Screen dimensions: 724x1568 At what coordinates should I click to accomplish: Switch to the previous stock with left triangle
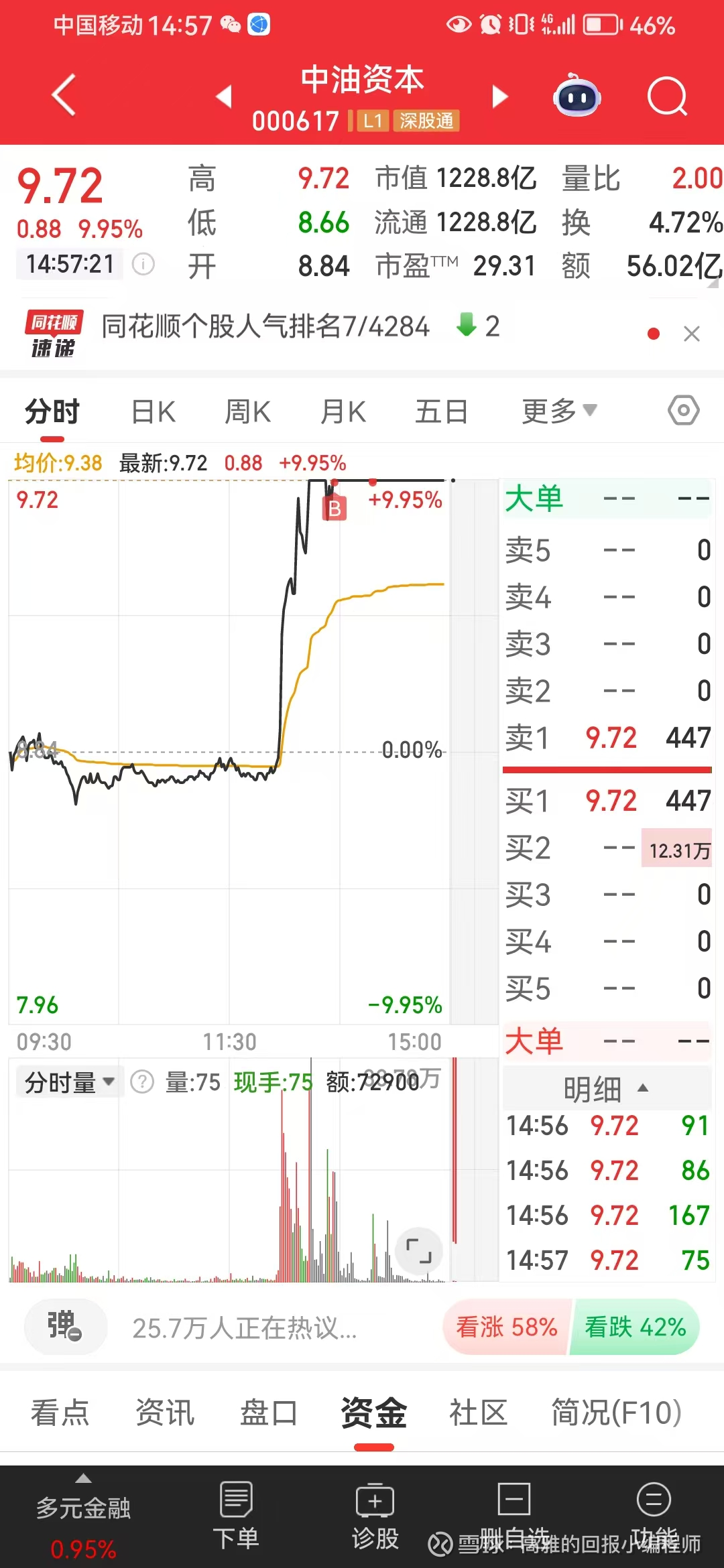pos(225,96)
